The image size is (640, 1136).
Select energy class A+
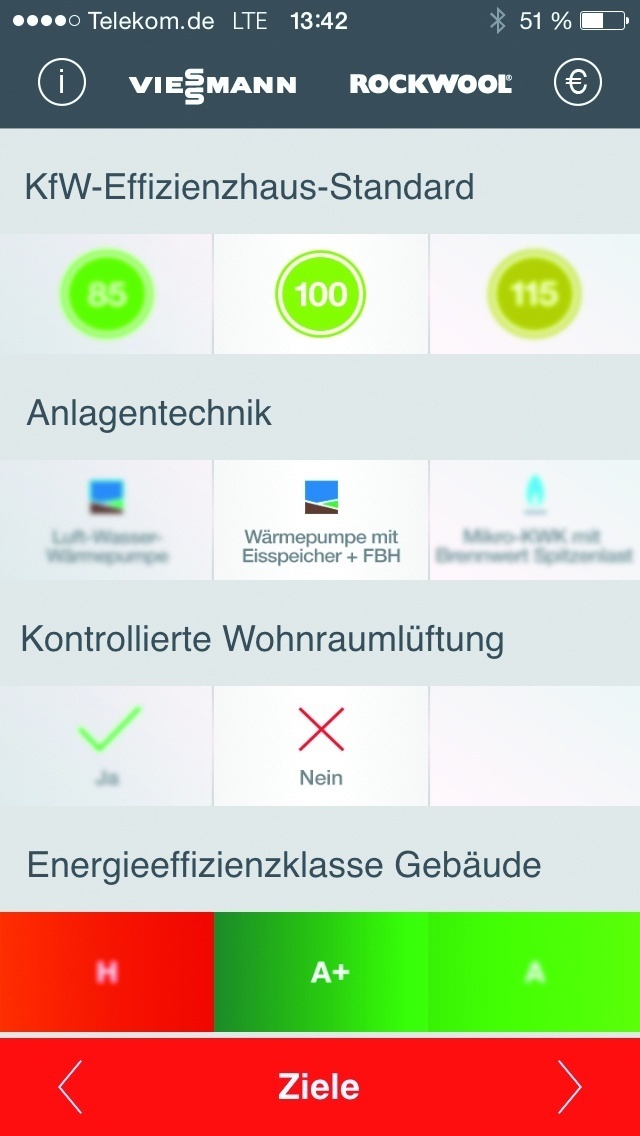(x=321, y=972)
